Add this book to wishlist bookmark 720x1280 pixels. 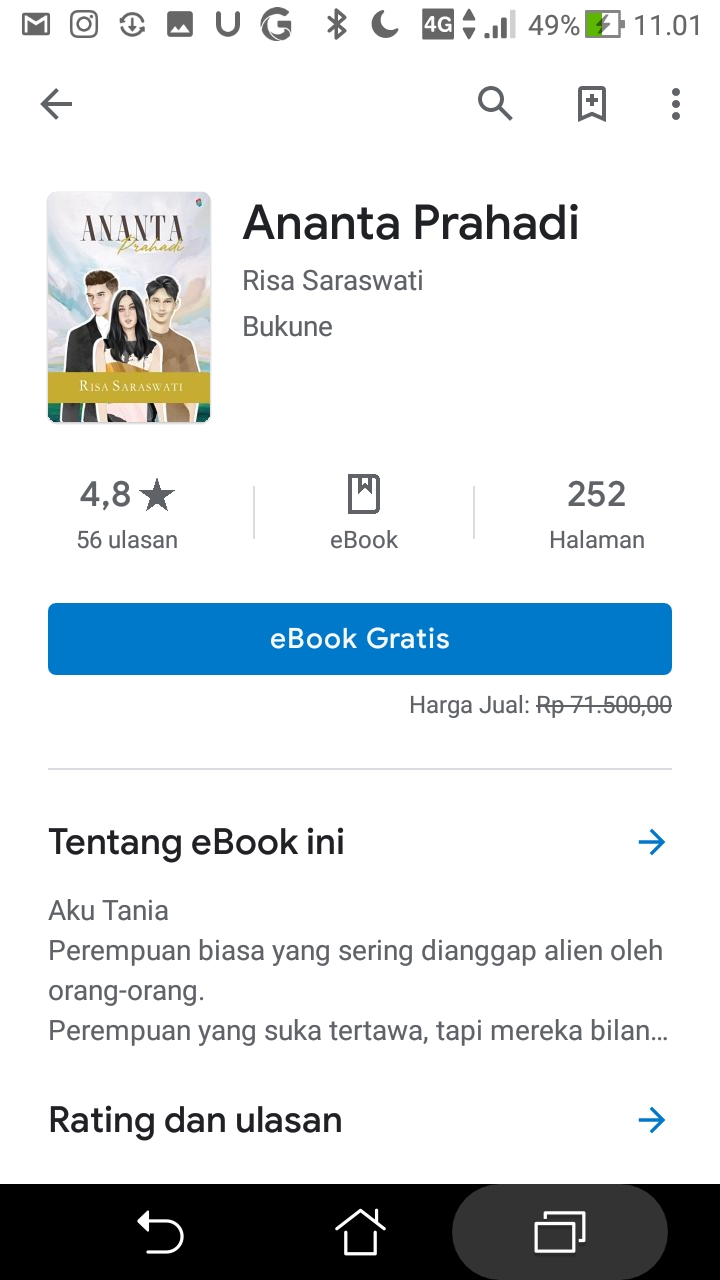pyautogui.click(x=592, y=104)
